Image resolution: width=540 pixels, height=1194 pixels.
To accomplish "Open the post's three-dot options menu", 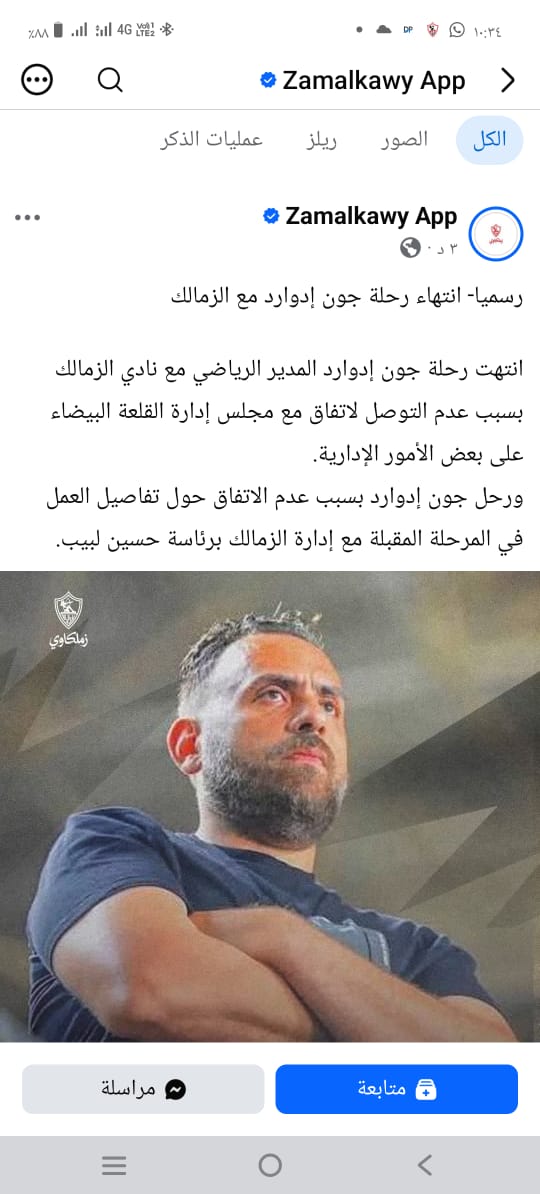I will [27, 218].
